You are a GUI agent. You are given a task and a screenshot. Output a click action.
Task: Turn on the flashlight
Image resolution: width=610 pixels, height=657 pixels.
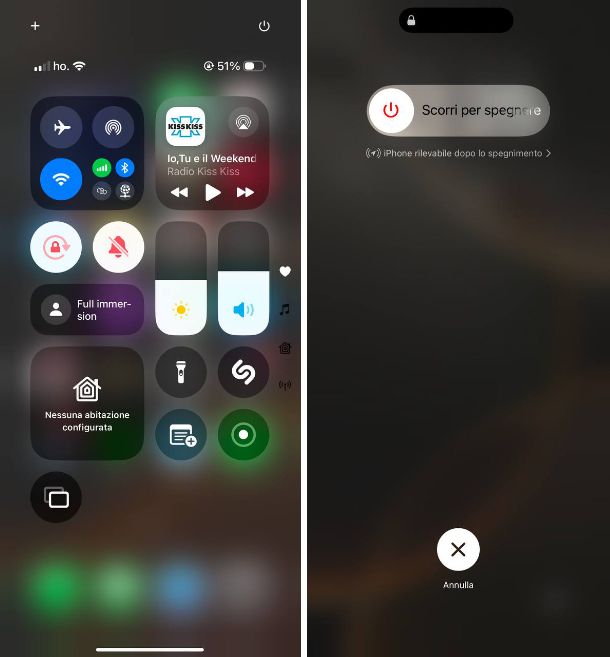pos(181,372)
